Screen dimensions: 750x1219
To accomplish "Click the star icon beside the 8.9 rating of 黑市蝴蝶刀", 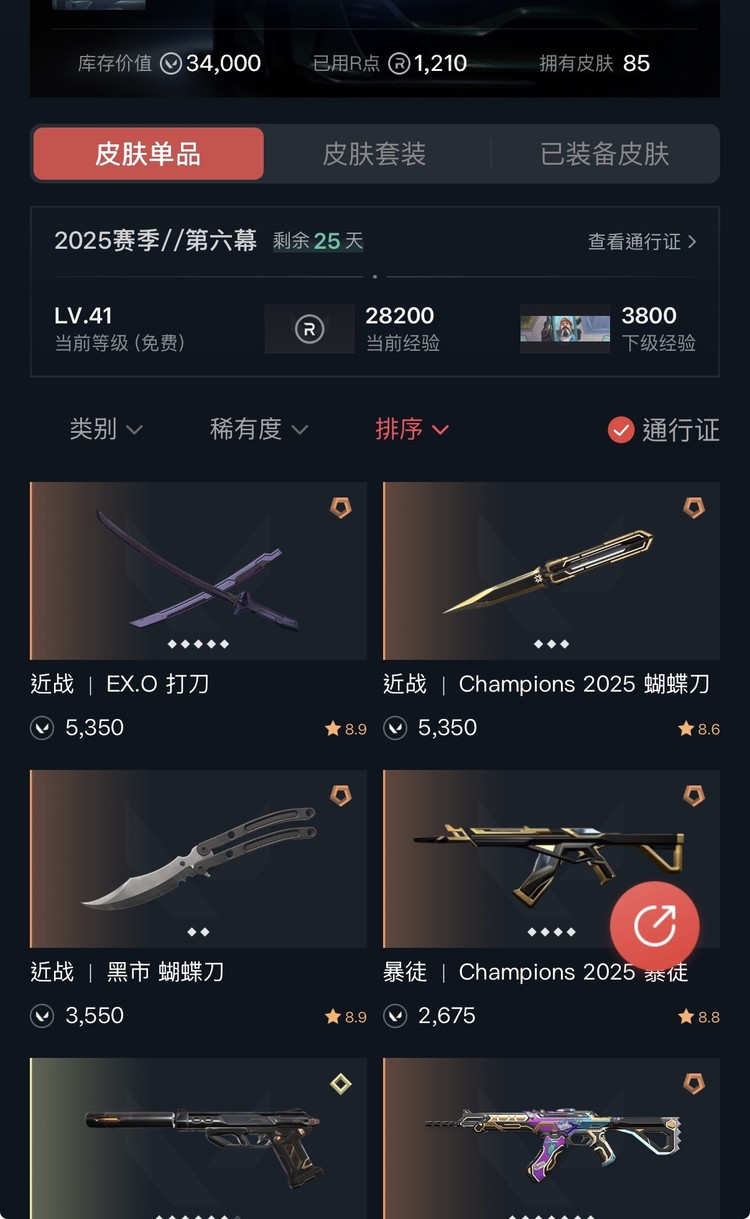I will click(330, 1015).
